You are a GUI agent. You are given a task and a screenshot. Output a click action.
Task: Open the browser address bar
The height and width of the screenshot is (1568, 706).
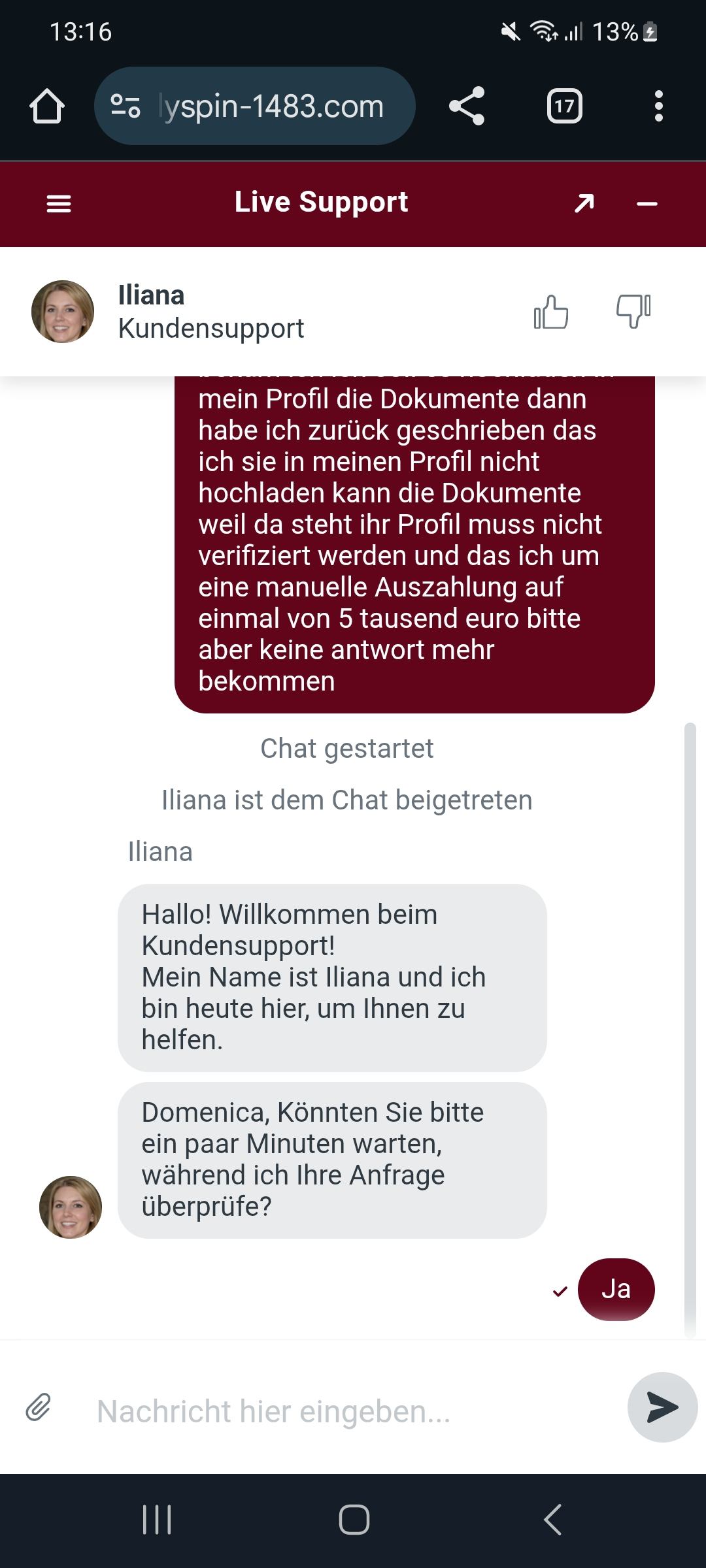click(268, 106)
